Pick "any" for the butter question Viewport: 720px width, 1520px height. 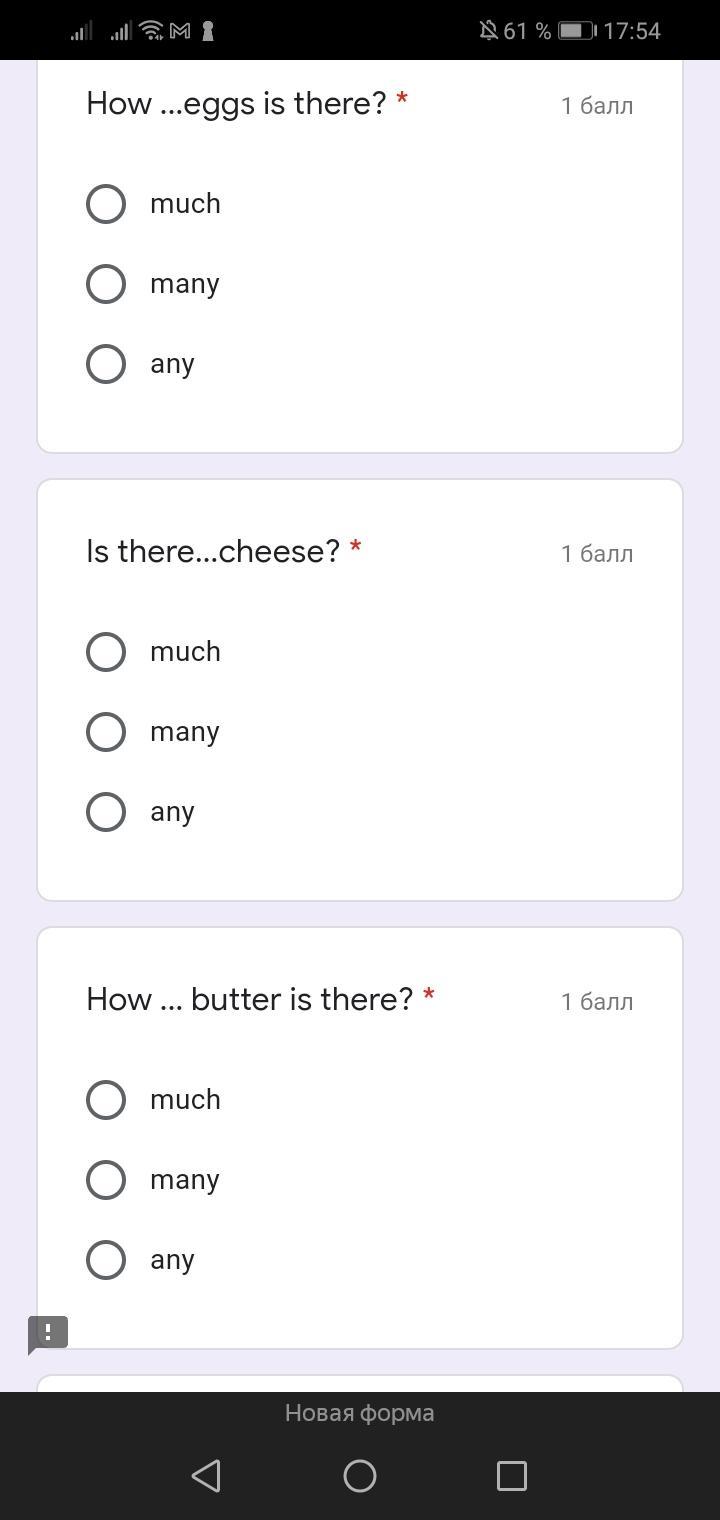(106, 1260)
